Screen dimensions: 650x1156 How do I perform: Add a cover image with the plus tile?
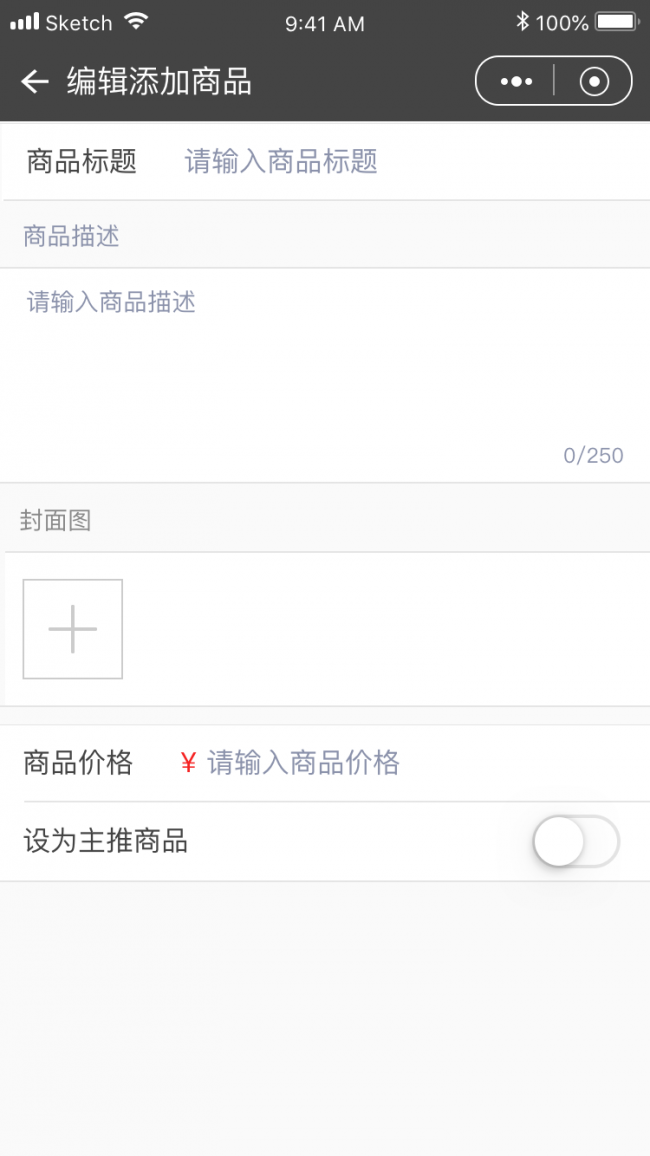73,629
